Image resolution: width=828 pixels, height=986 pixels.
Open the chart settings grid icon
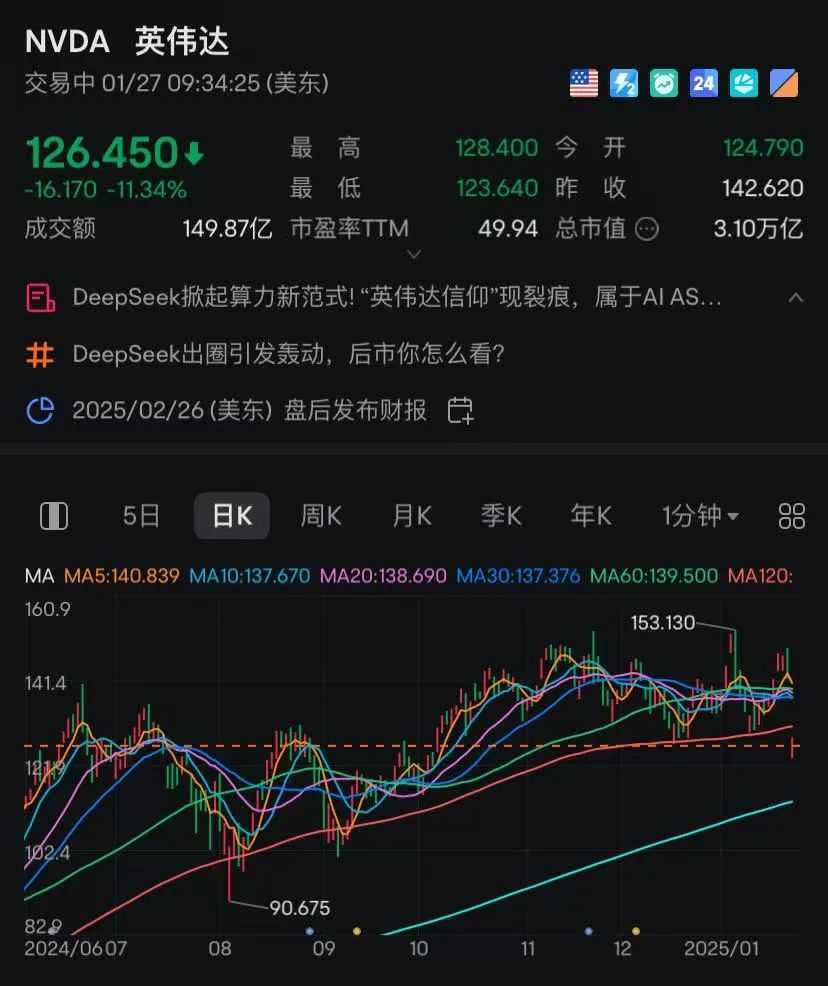point(792,516)
